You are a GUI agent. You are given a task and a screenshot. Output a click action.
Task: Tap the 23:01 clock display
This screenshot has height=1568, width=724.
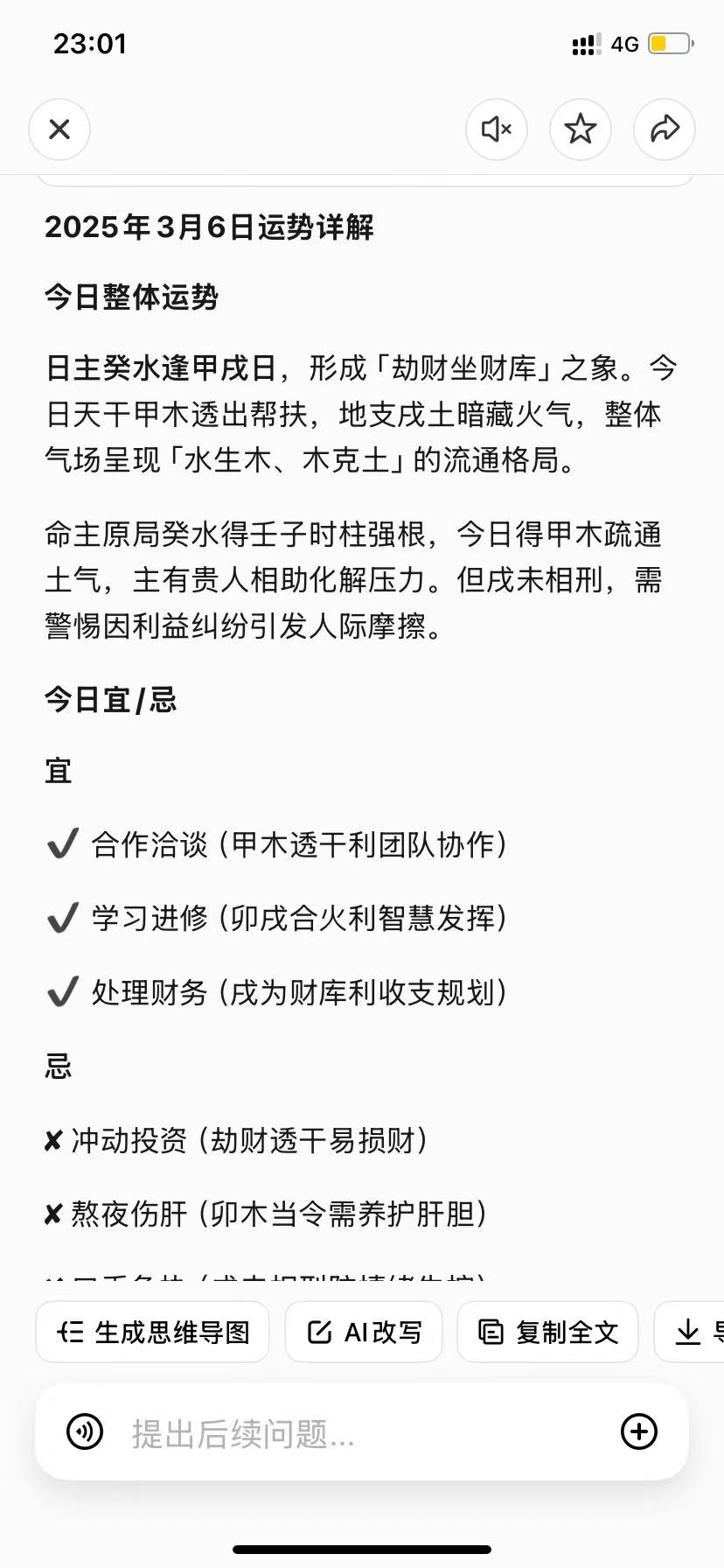[91, 44]
